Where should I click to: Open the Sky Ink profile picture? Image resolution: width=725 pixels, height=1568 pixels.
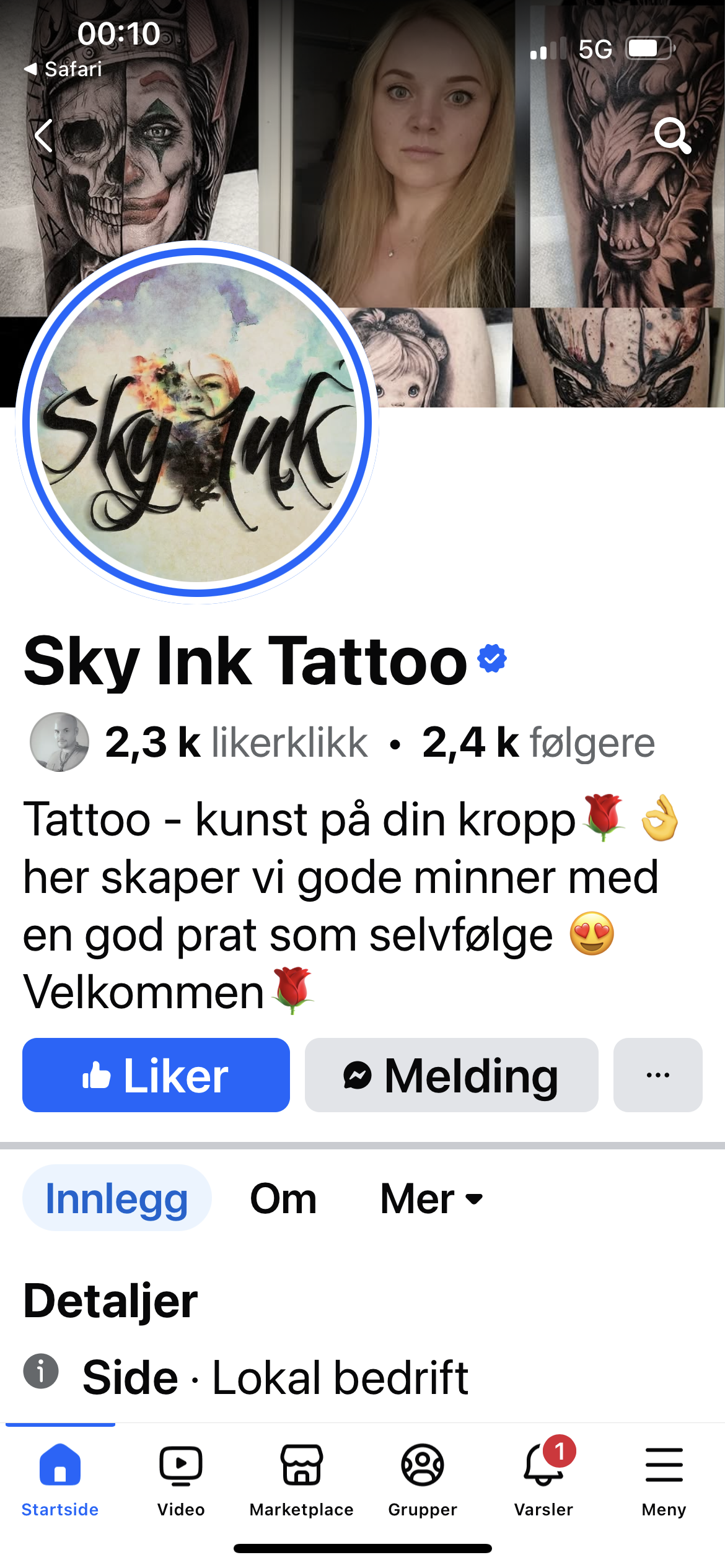(x=197, y=422)
